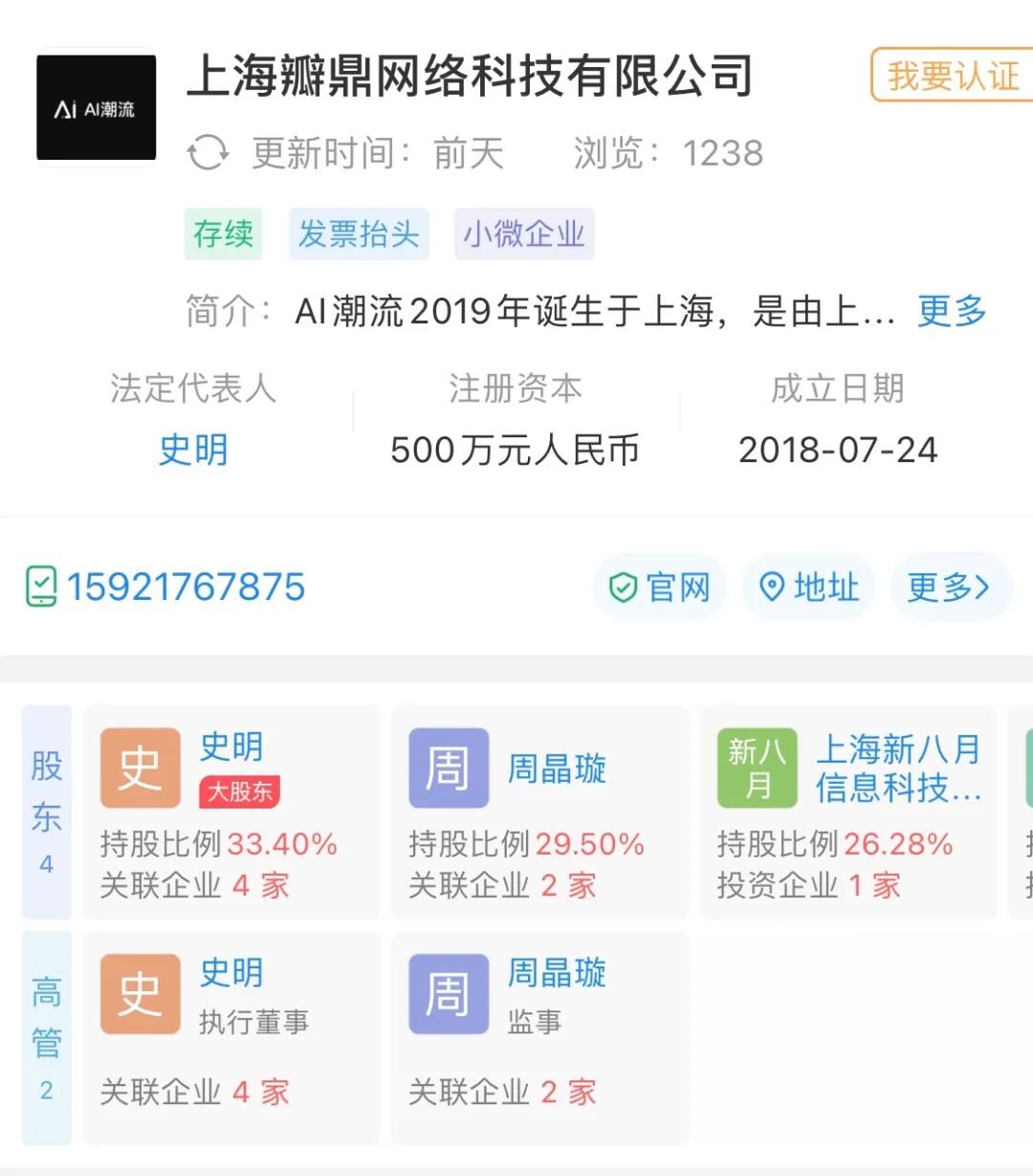View the company 地址
Screen dimensions: 1033x1176
(808, 588)
